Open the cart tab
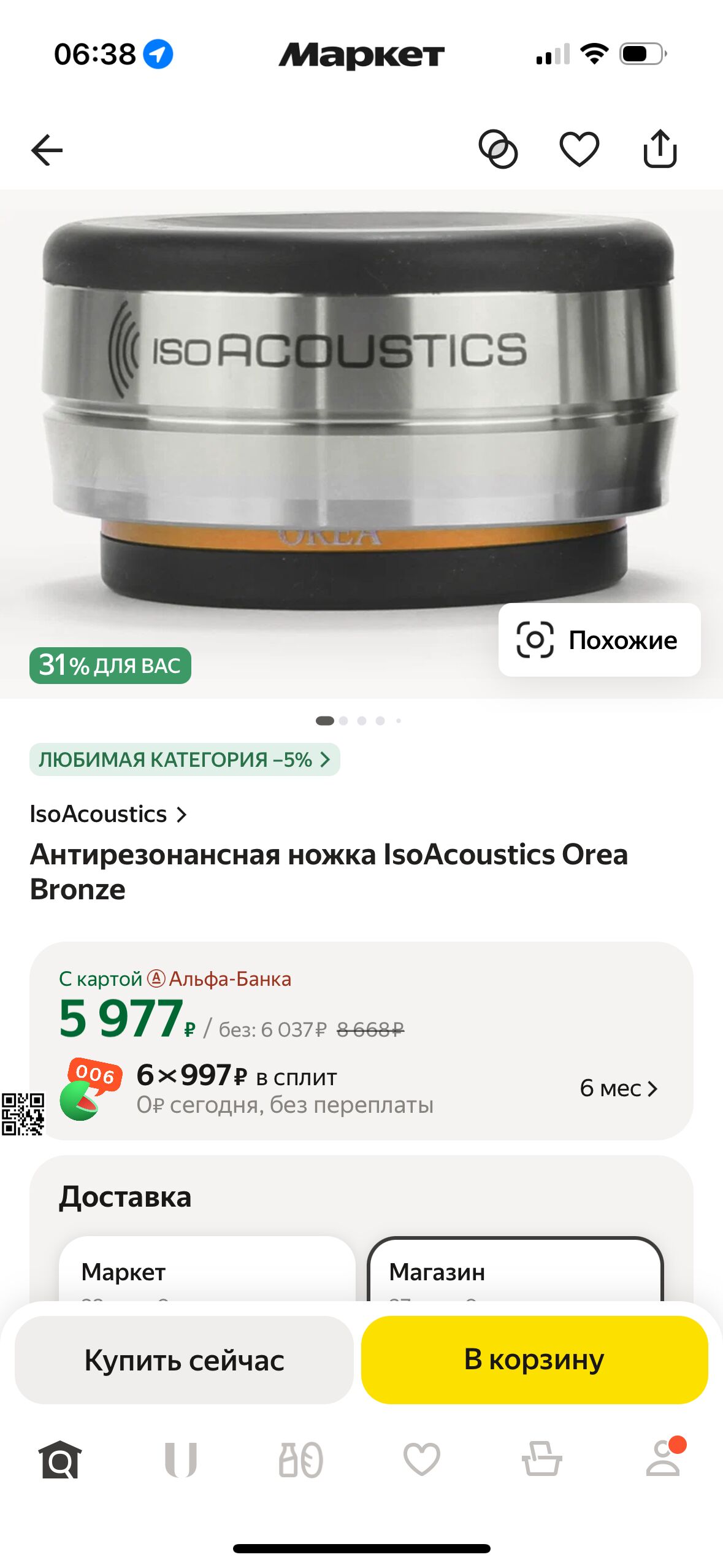723x1568 pixels. [541, 1459]
